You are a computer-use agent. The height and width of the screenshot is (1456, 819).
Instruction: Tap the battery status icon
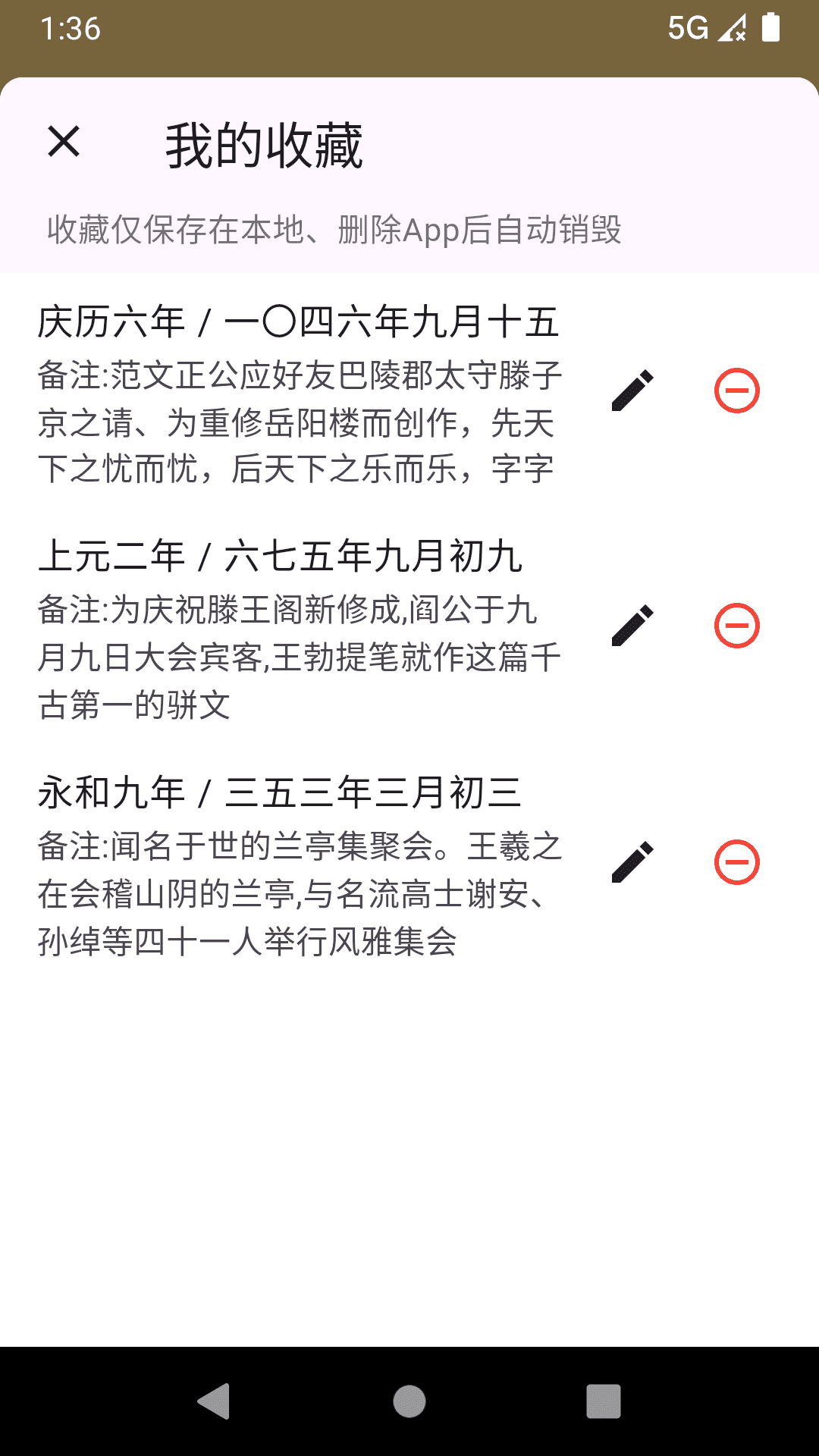(771, 28)
